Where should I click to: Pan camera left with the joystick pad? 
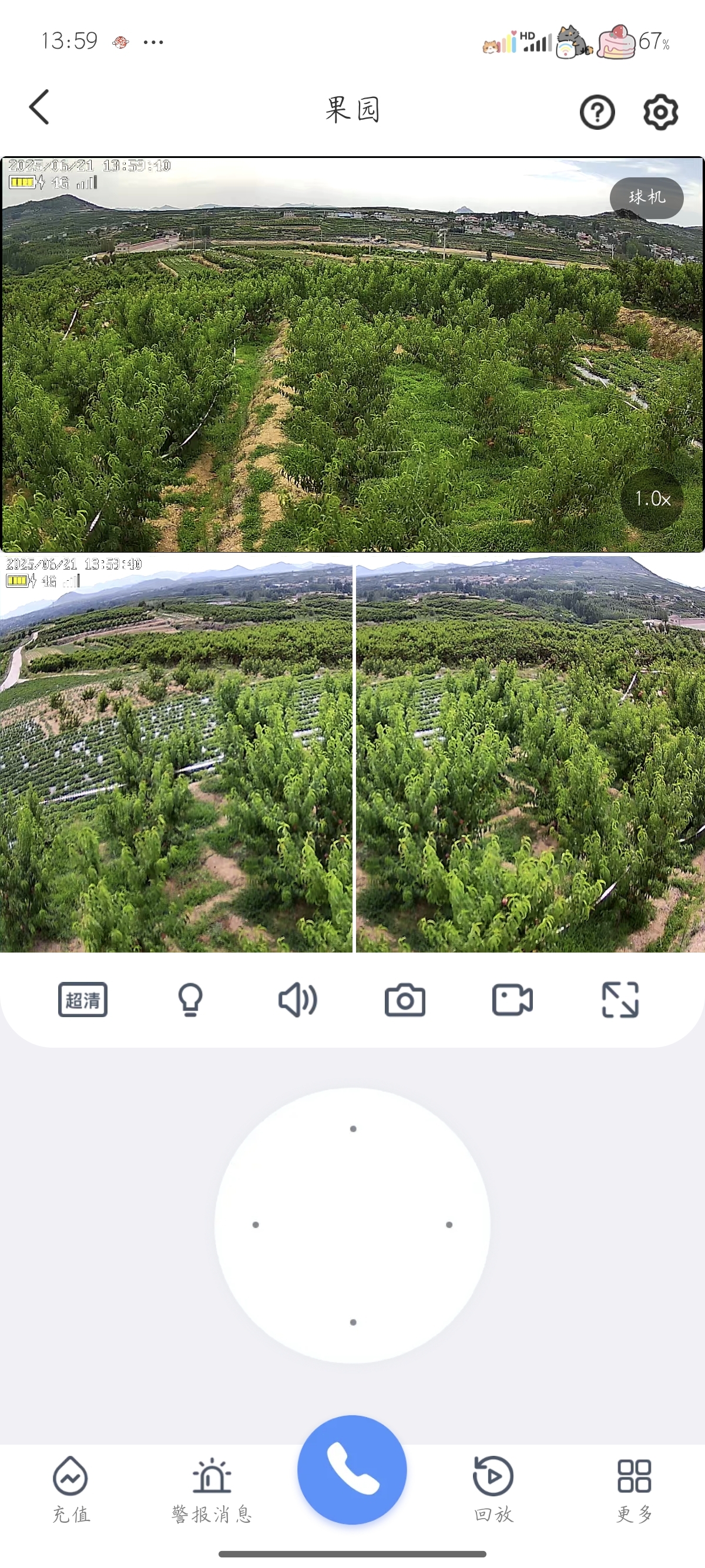click(256, 1224)
